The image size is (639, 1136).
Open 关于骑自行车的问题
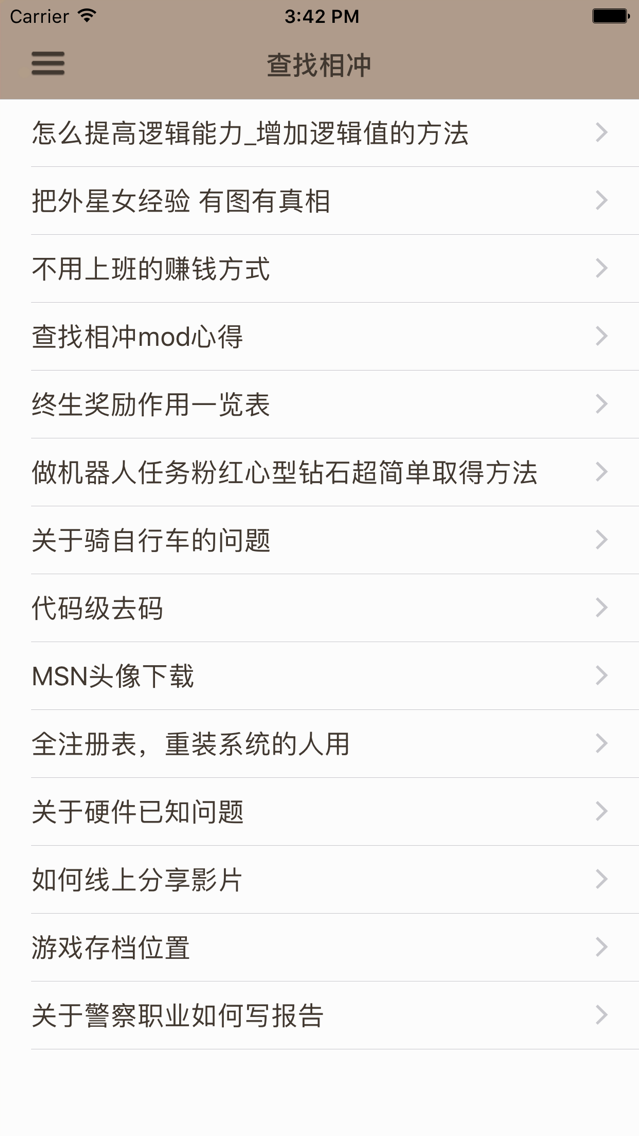[x=151, y=540]
